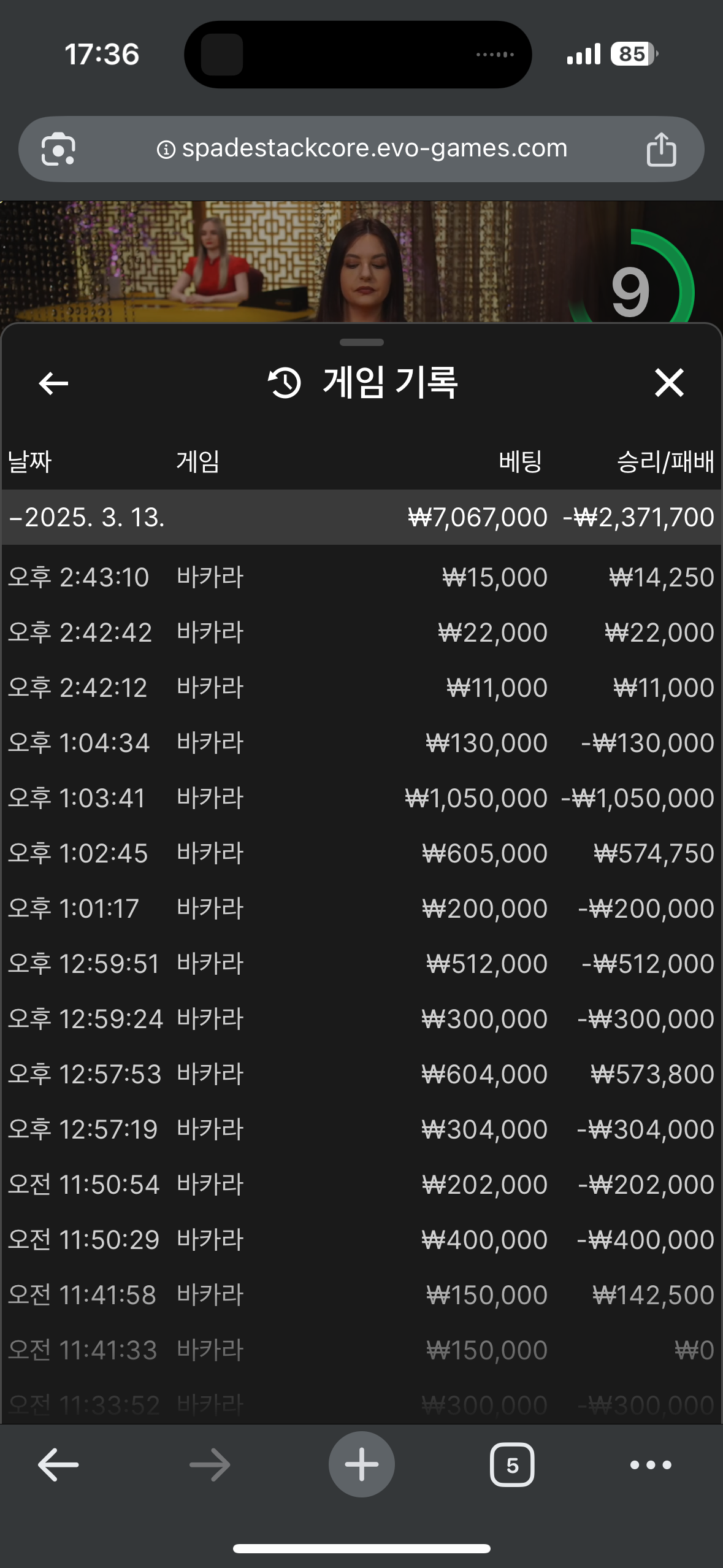
Task: Share the current page
Action: click(x=661, y=149)
